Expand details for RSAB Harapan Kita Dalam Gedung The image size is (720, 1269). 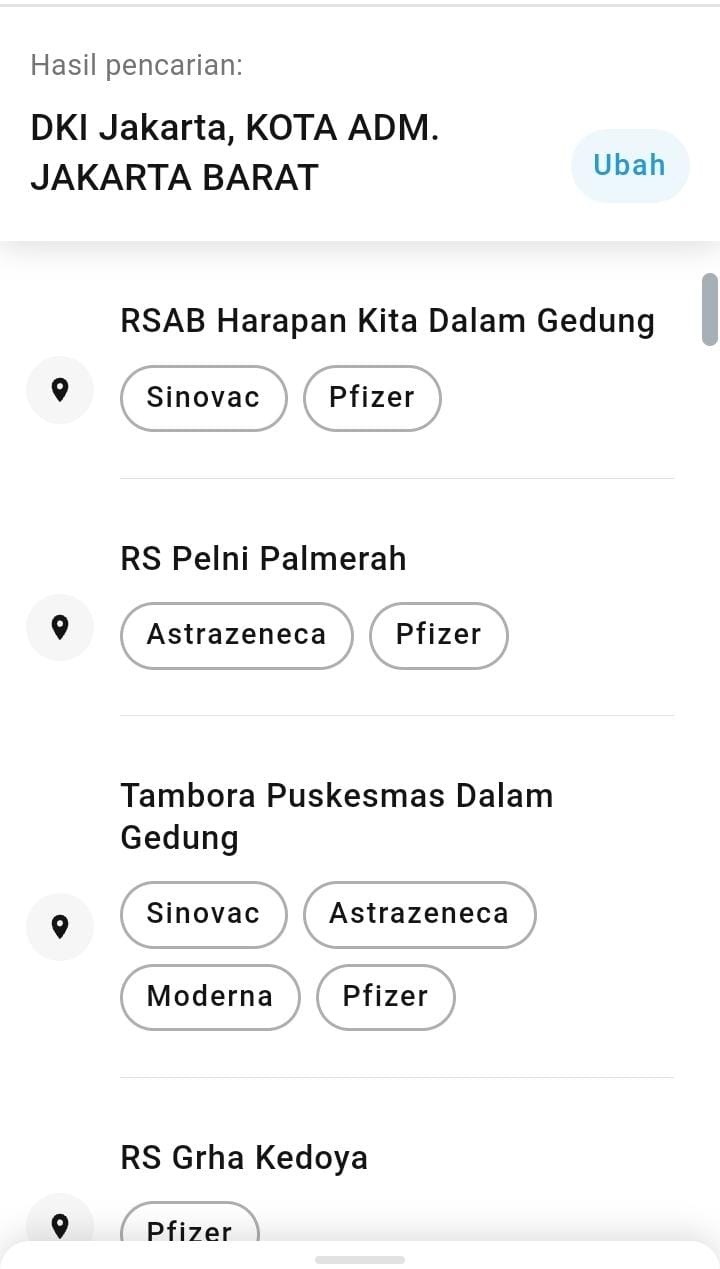pyautogui.click(x=387, y=320)
